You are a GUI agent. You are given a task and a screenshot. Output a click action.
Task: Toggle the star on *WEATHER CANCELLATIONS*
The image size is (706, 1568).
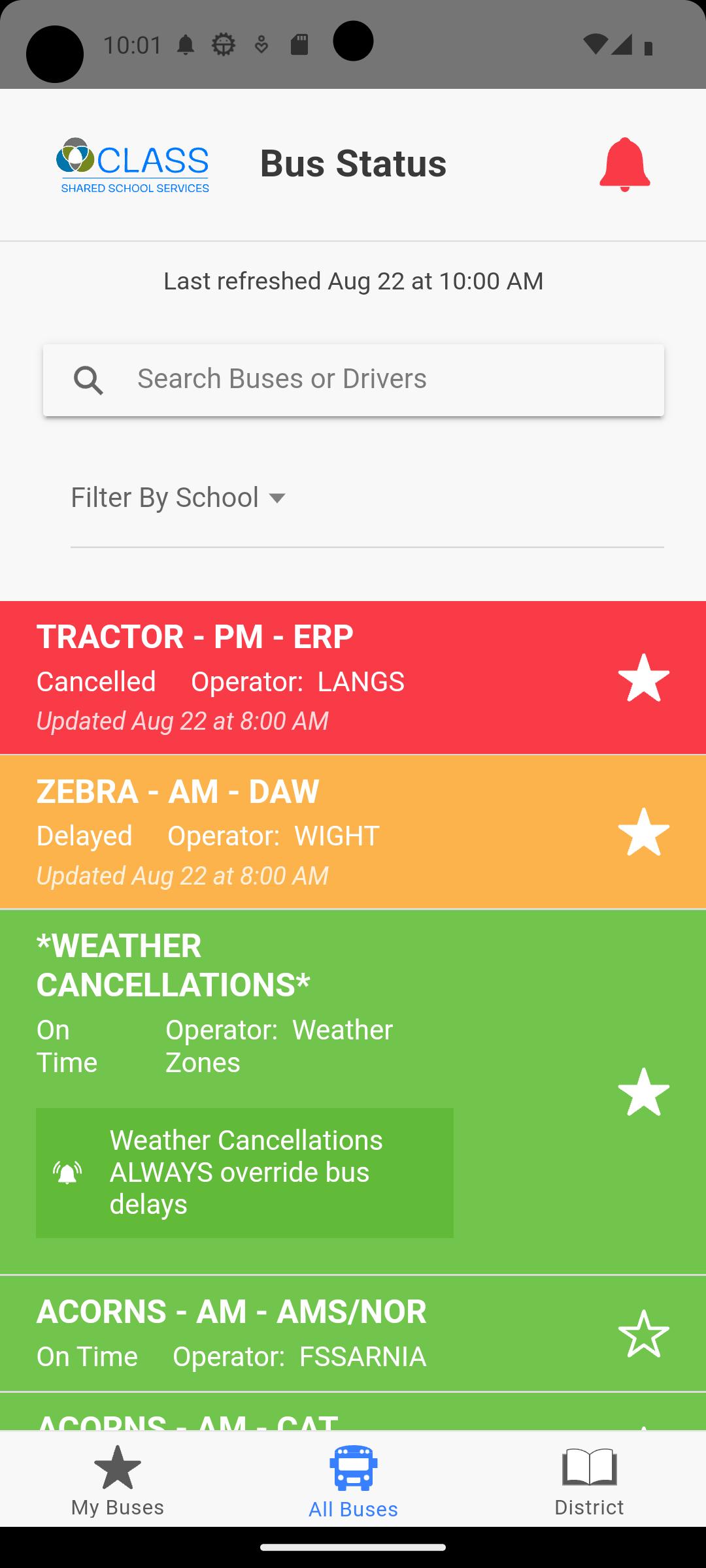pos(644,1092)
